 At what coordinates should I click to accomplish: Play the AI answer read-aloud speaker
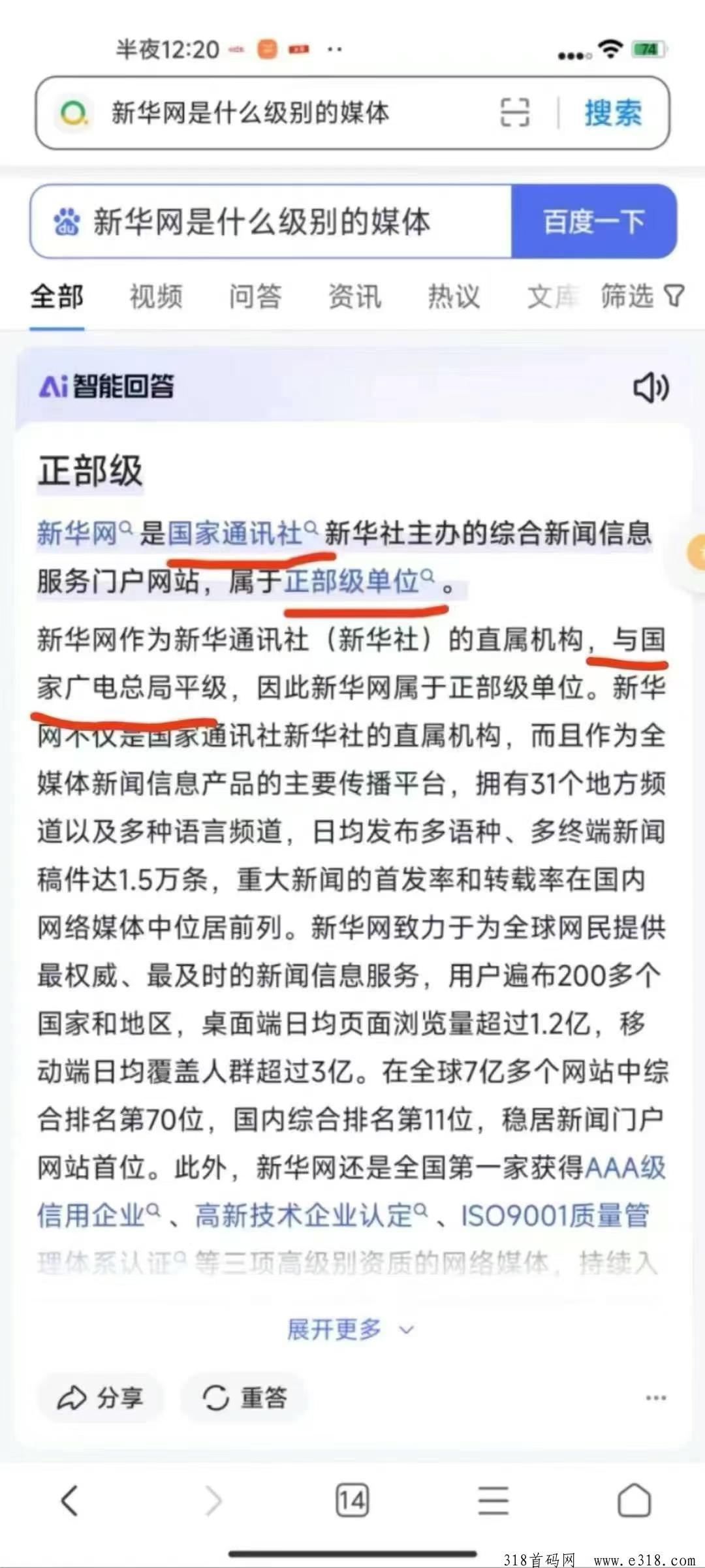click(x=651, y=388)
